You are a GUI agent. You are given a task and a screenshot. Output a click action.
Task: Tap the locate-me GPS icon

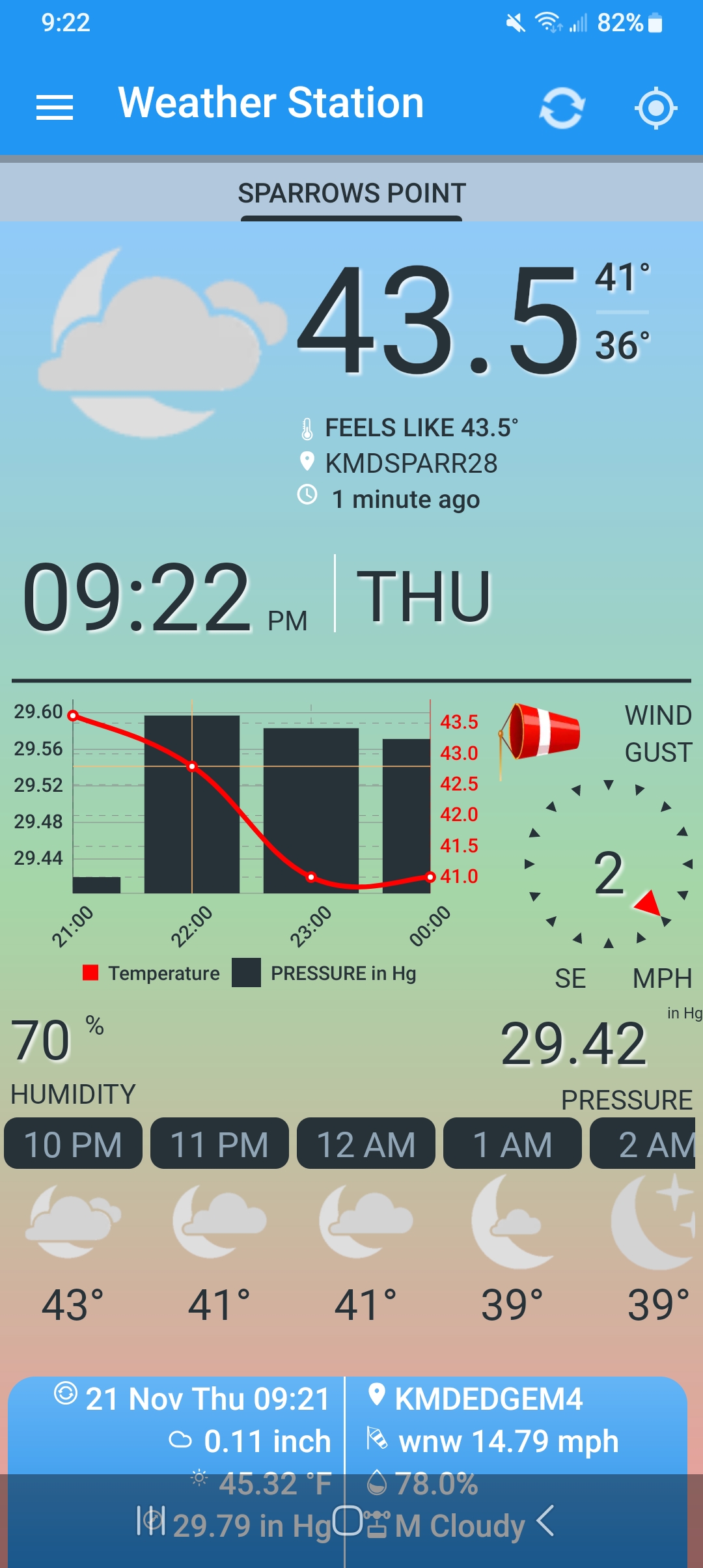(655, 107)
